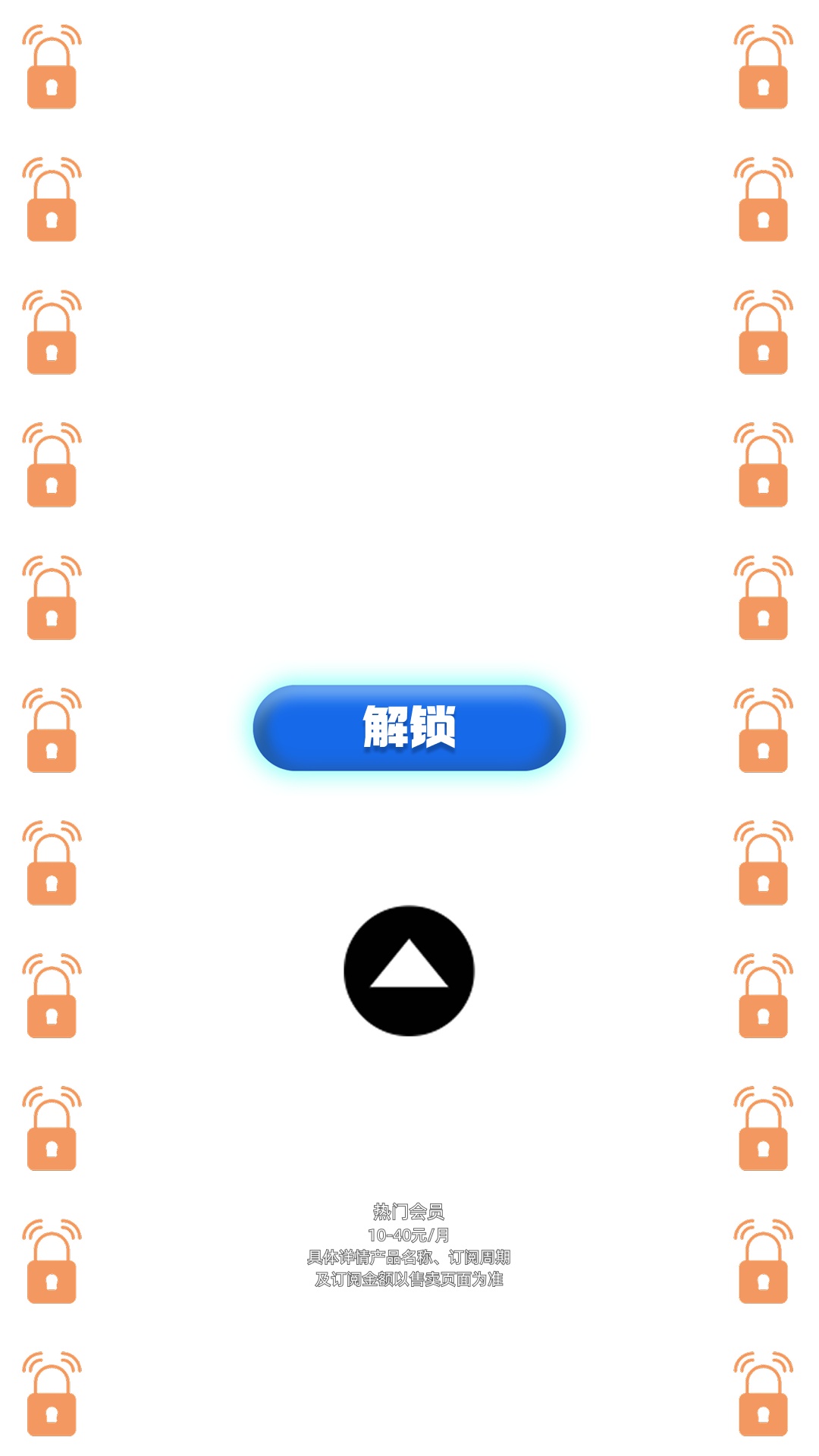Tap the black circular up-arrow icon

[409, 971]
